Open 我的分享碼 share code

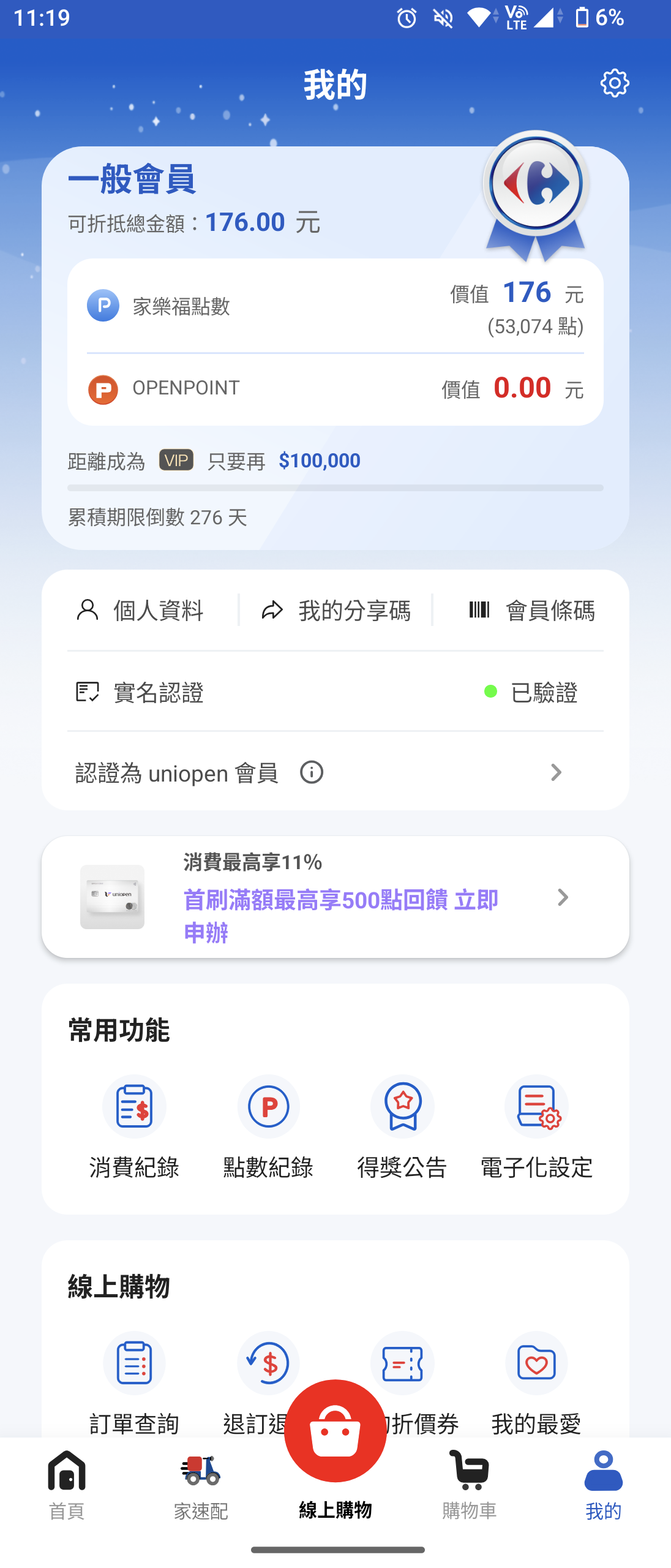coord(335,610)
